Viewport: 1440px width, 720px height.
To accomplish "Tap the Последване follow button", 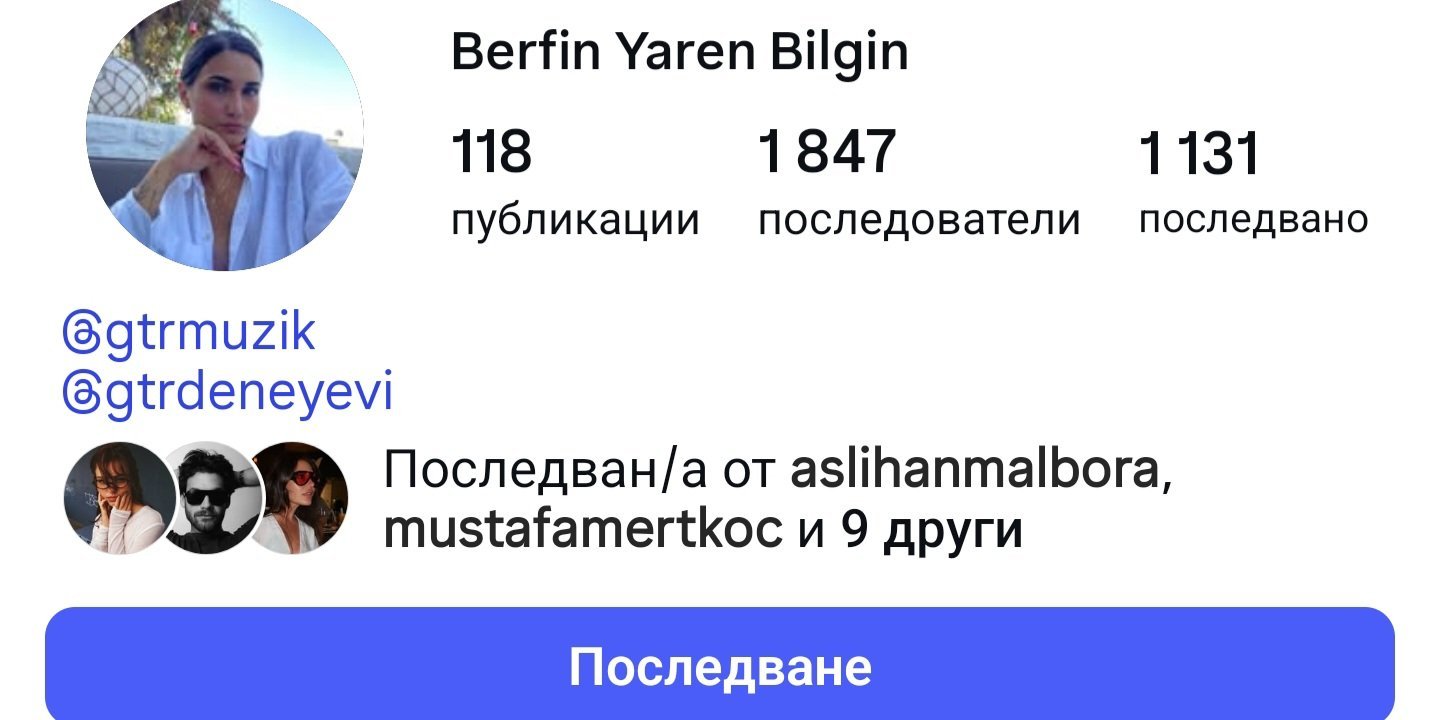I will 720,666.
